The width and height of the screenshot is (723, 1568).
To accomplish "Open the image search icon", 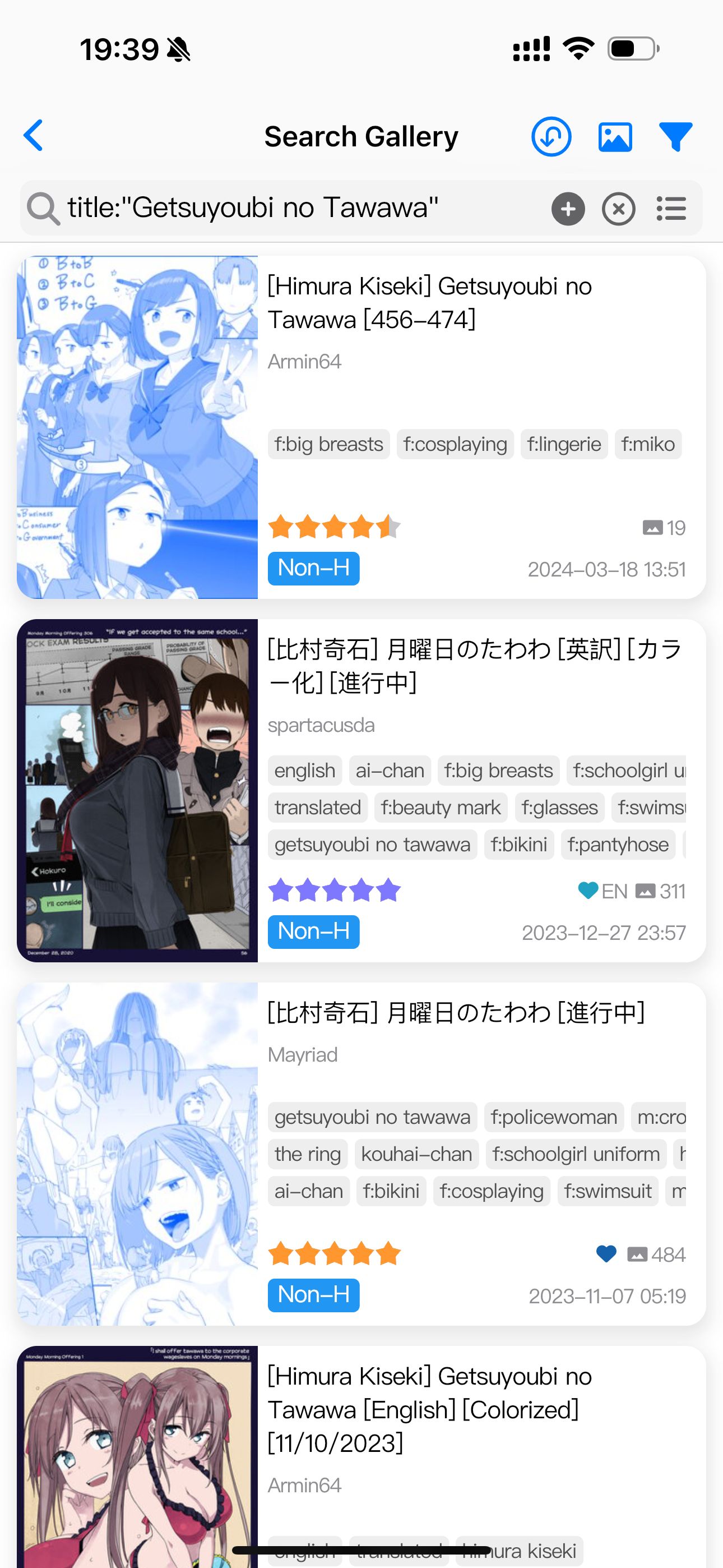I will point(615,136).
